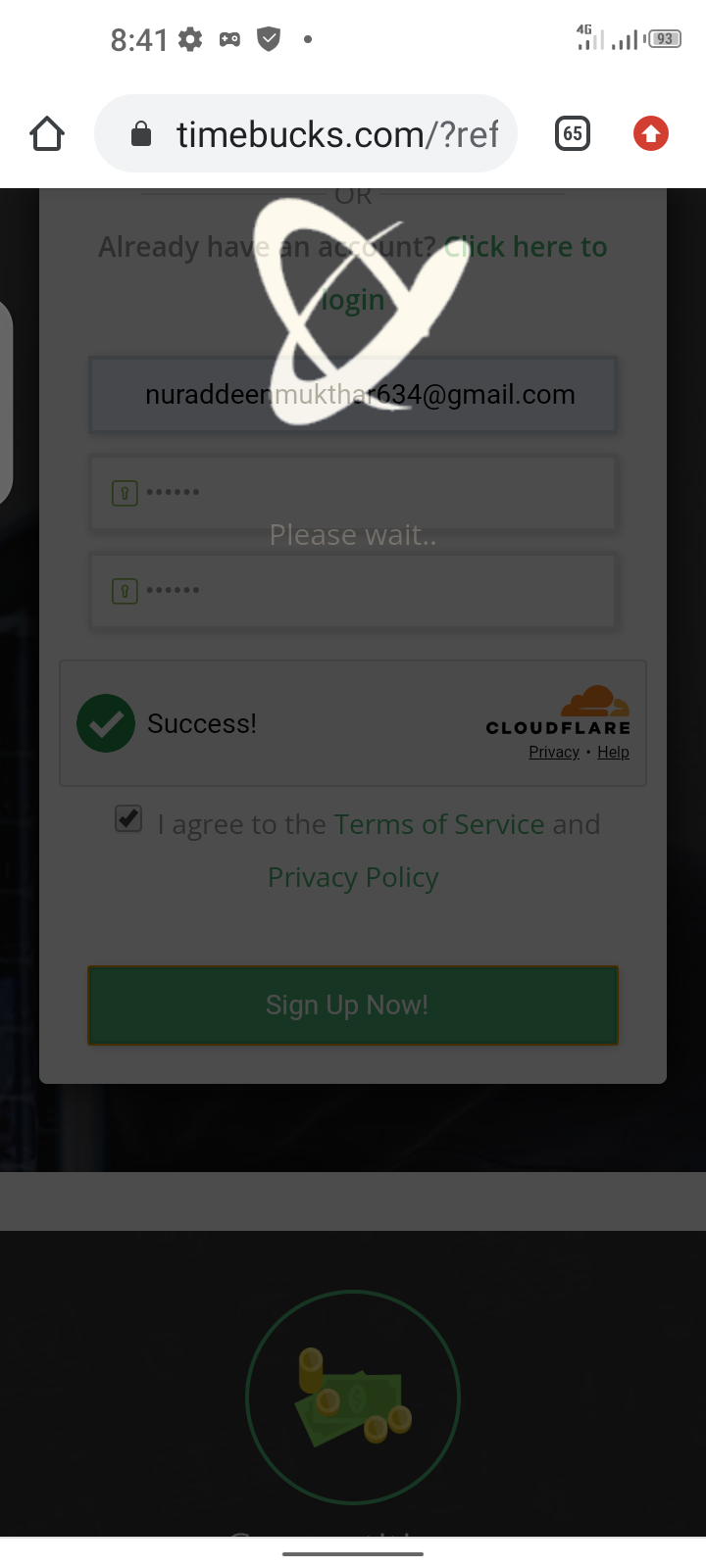Screen dimensions: 706x1568
Task: View the Privacy Policy link
Action: (353, 877)
